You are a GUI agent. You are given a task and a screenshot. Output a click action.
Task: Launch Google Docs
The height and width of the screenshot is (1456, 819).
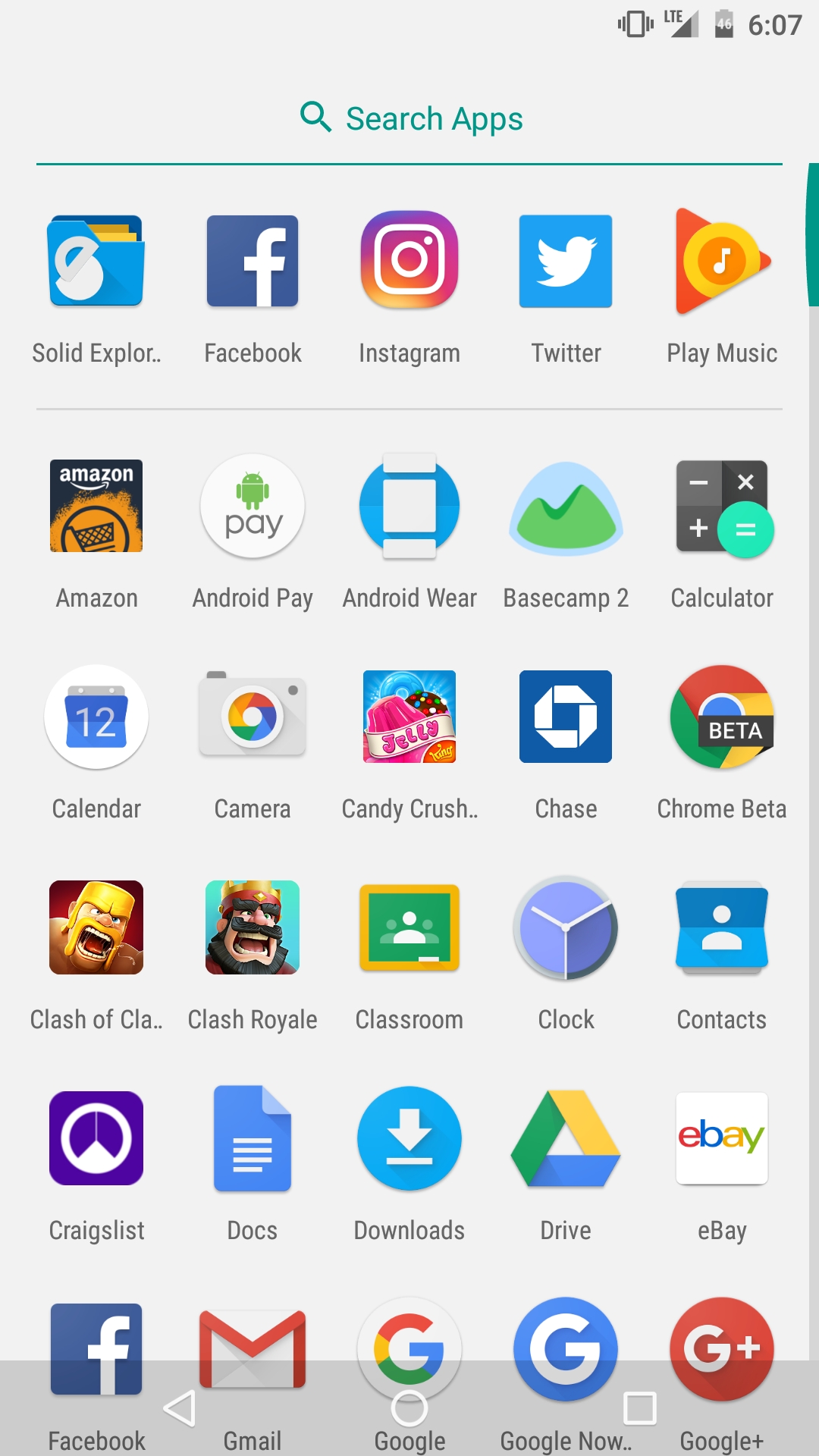click(253, 1138)
